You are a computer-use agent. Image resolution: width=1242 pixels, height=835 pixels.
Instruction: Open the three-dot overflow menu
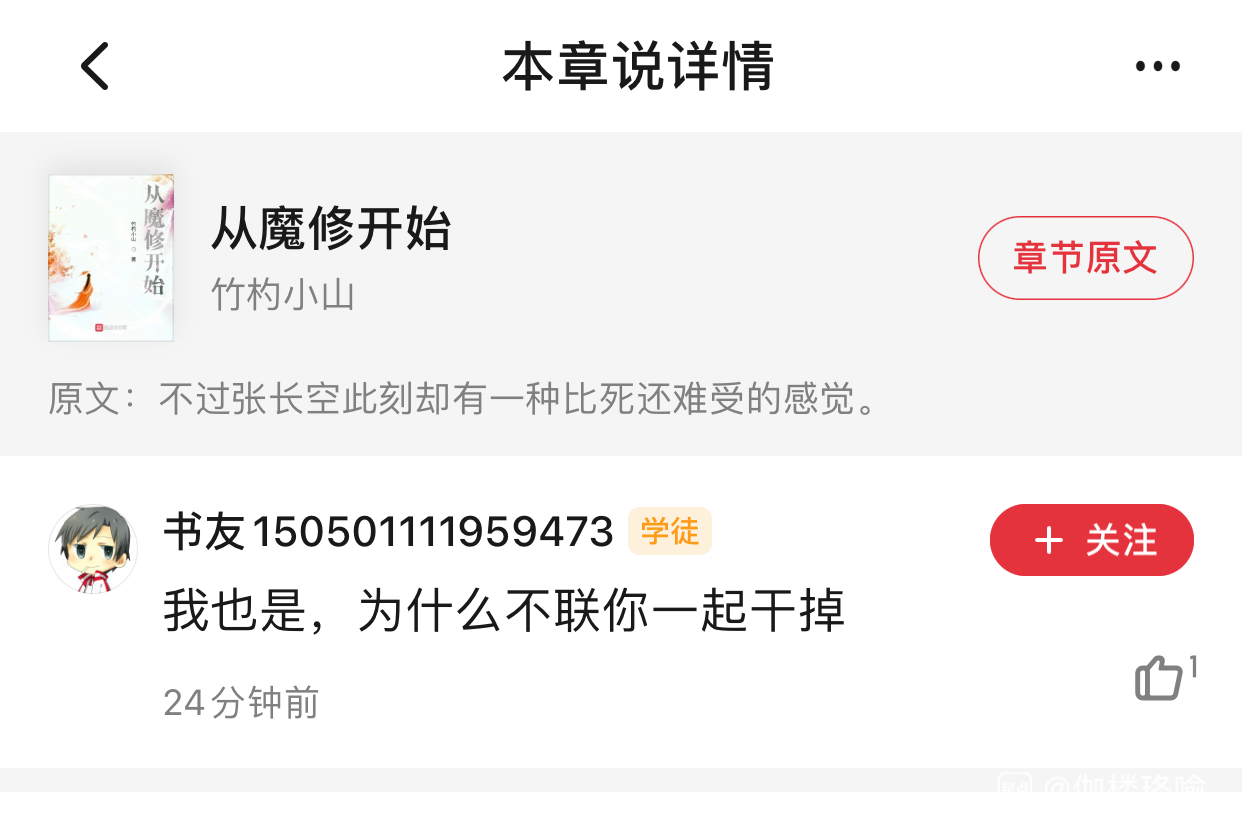point(1157,67)
